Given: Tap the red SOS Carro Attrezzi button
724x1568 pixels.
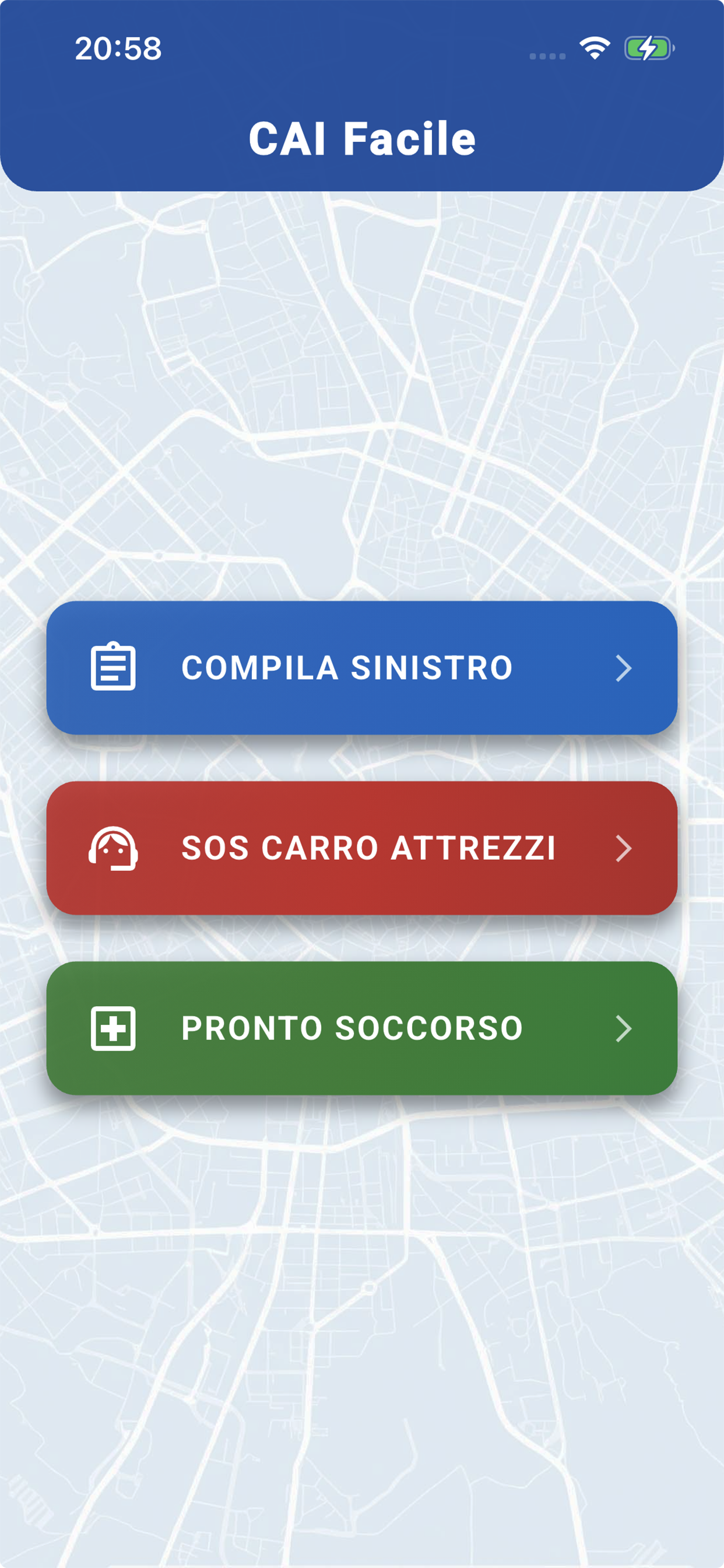Looking at the screenshot, I should [362, 849].
